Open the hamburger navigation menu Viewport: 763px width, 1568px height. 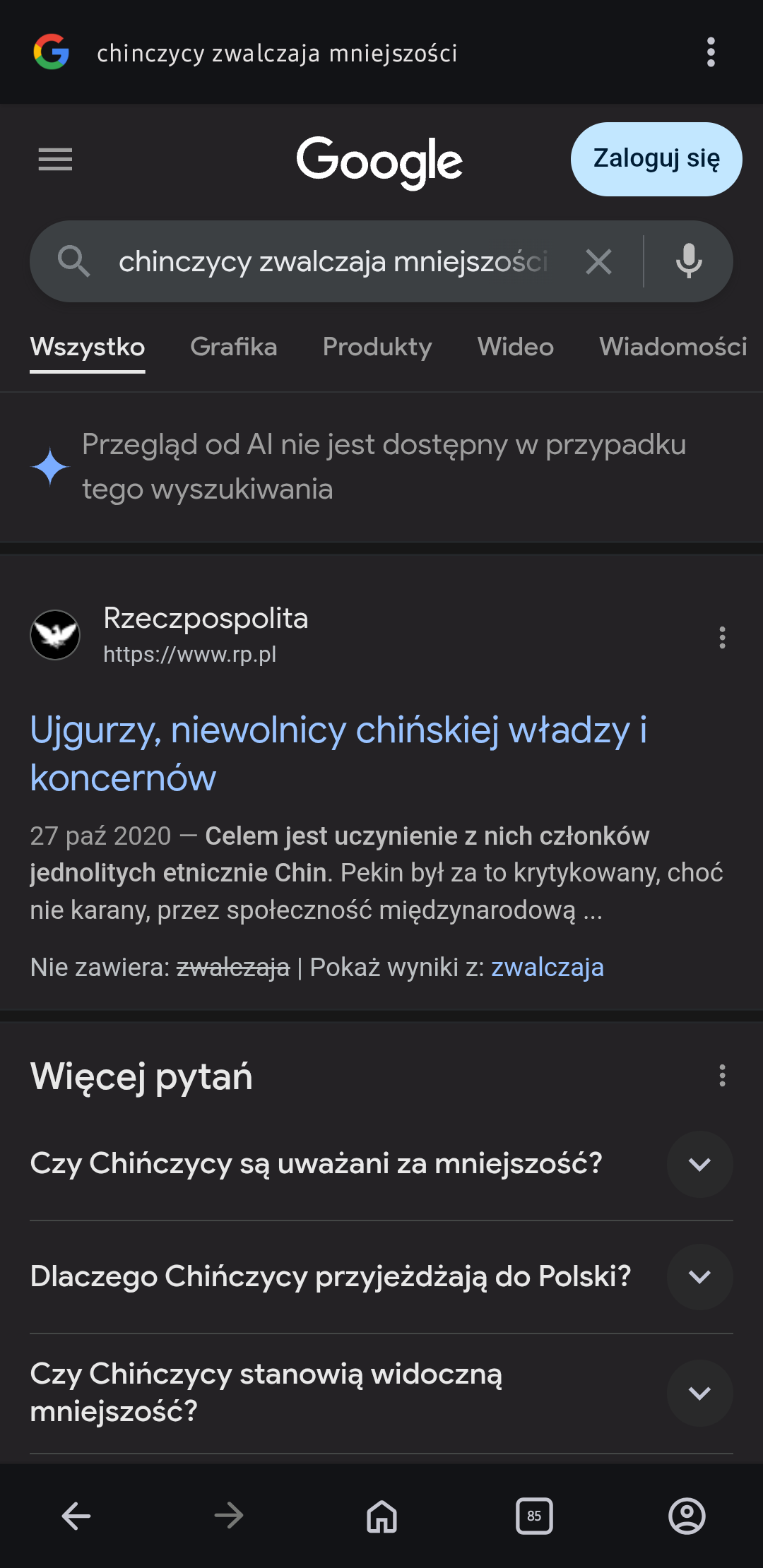coord(56,160)
